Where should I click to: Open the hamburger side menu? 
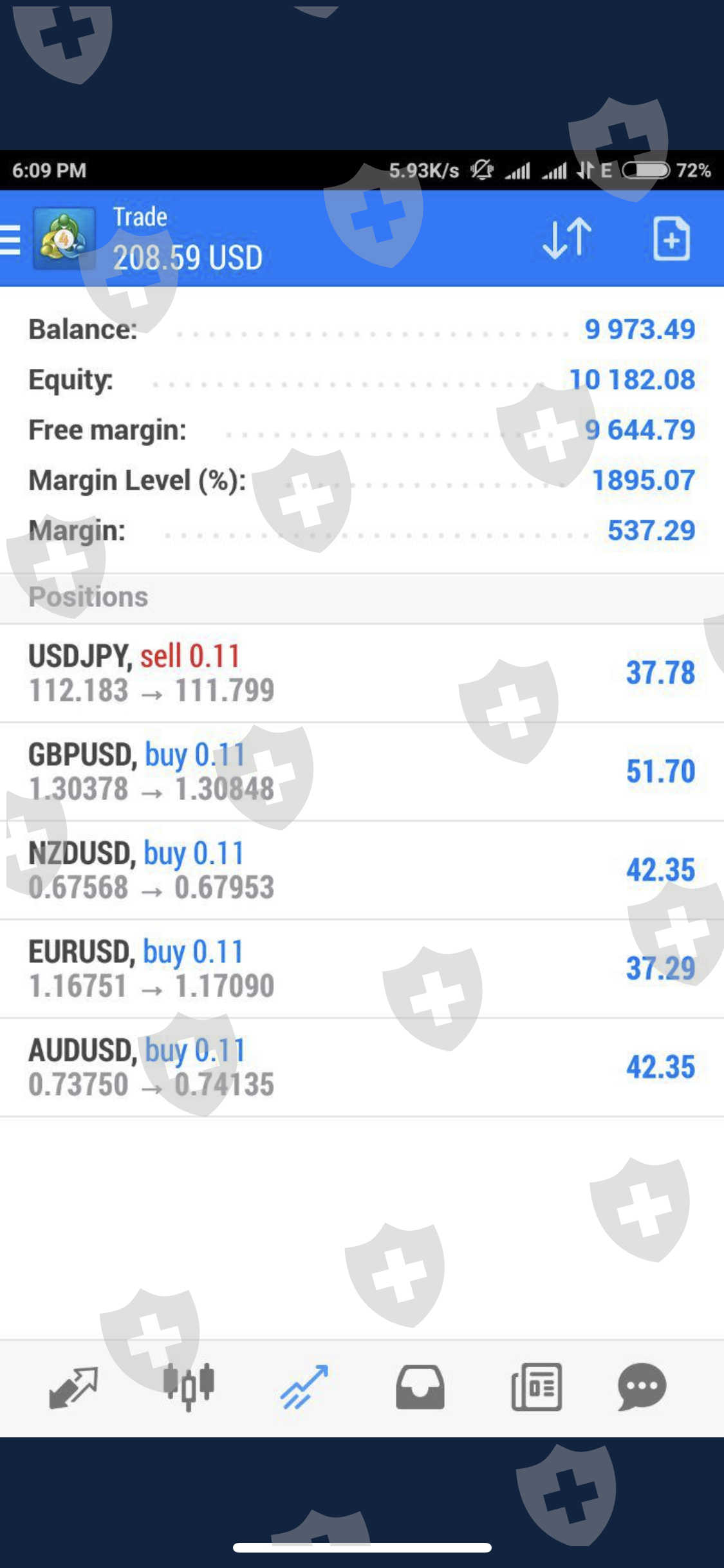pyautogui.click(x=11, y=239)
